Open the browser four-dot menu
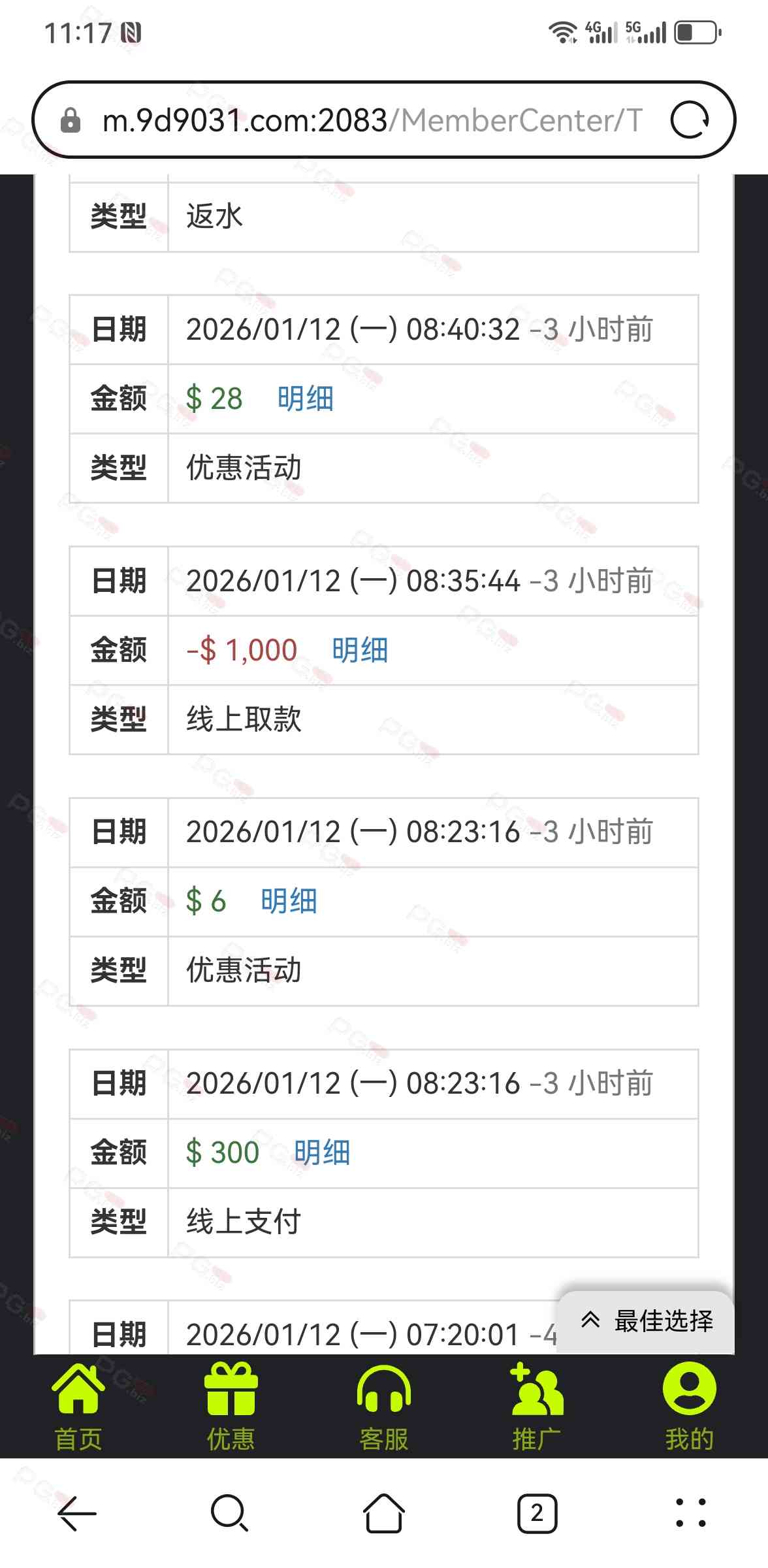768x1568 pixels. tap(690, 1513)
